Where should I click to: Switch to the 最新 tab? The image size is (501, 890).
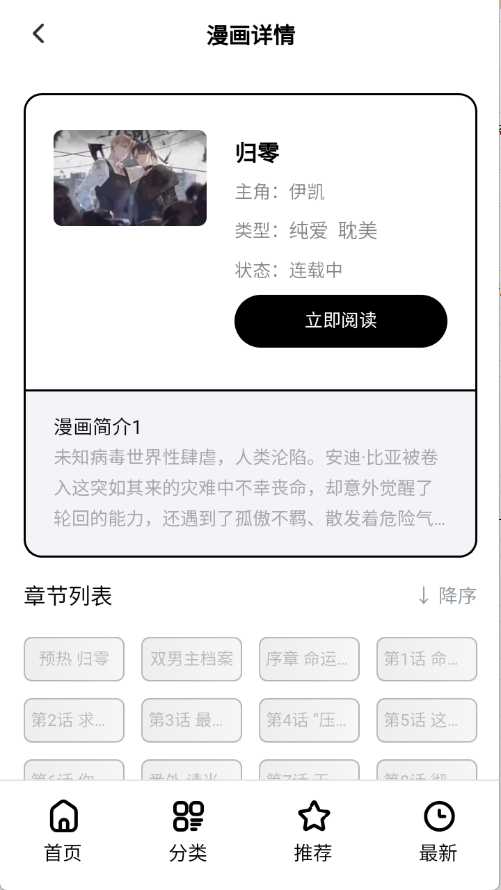(438, 831)
